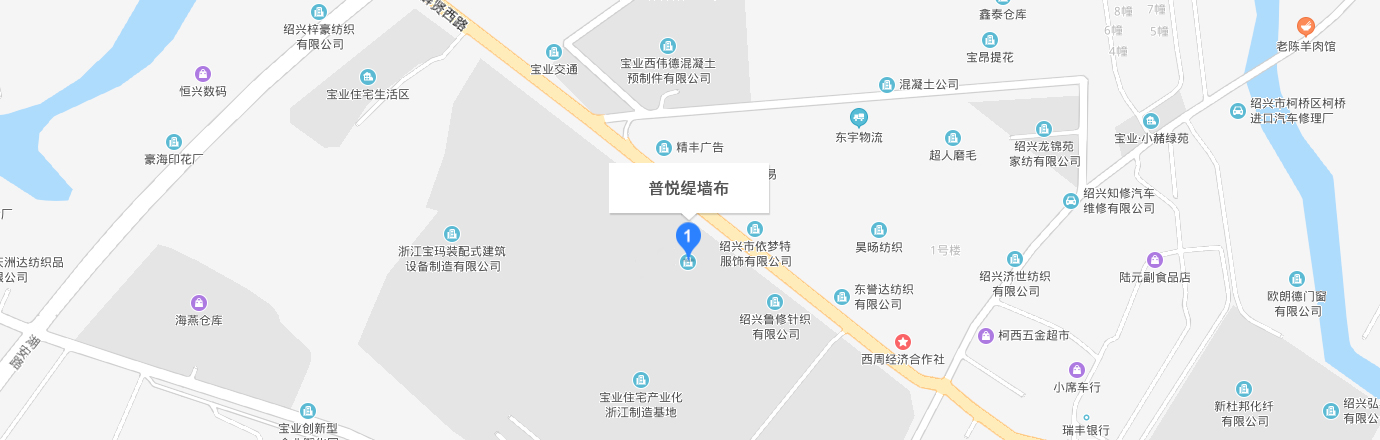The height and width of the screenshot is (440, 1380).
Task: Open the 普悦缇墙布 info label
Action: 688,188
